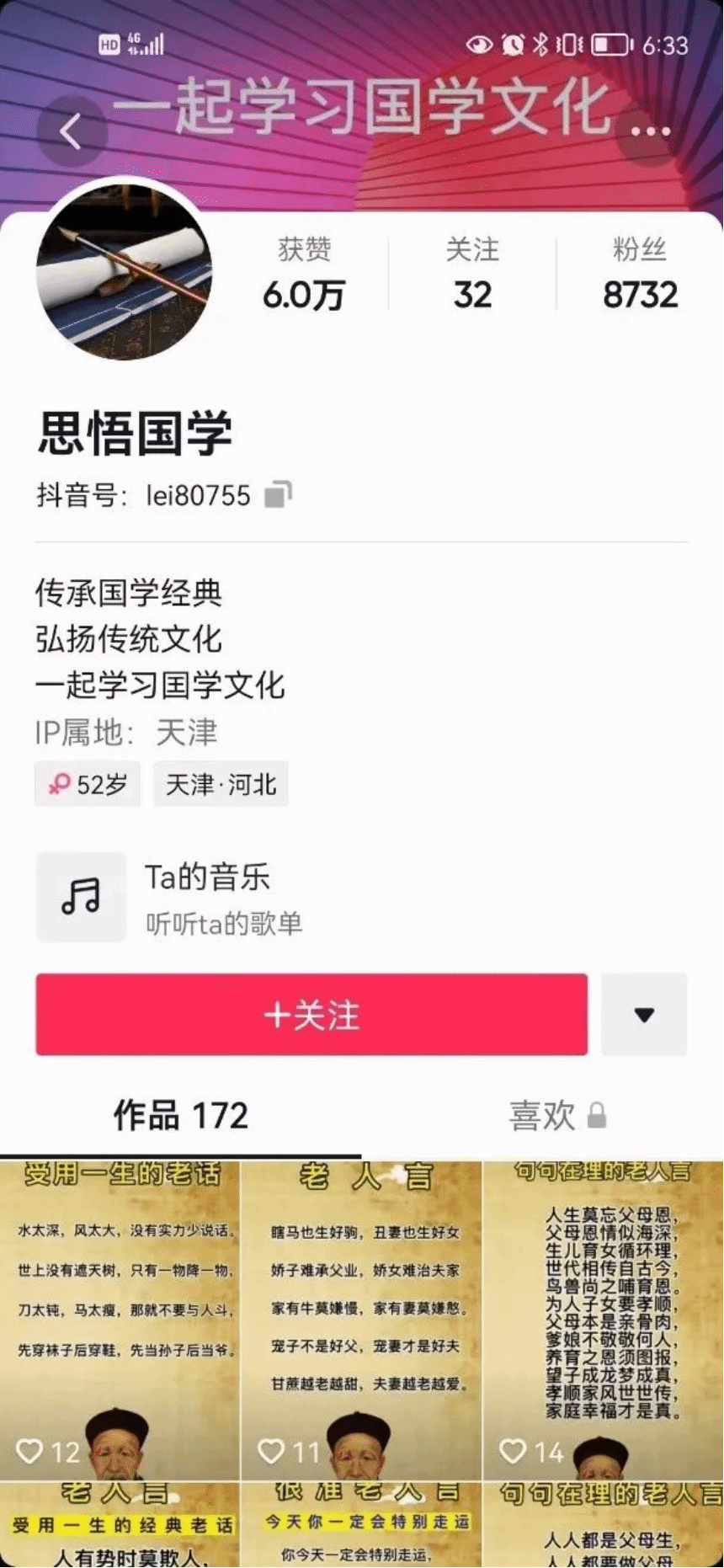Toggle the eye protection icon in status bar
The height and width of the screenshot is (1568, 724).
[x=480, y=45]
